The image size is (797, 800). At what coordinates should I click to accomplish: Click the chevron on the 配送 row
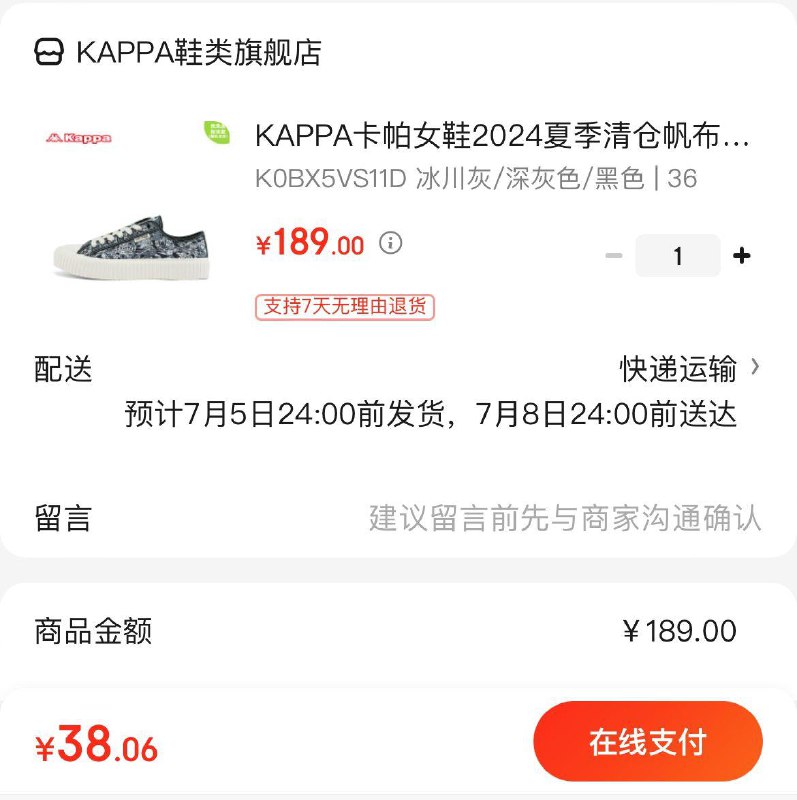point(757,368)
